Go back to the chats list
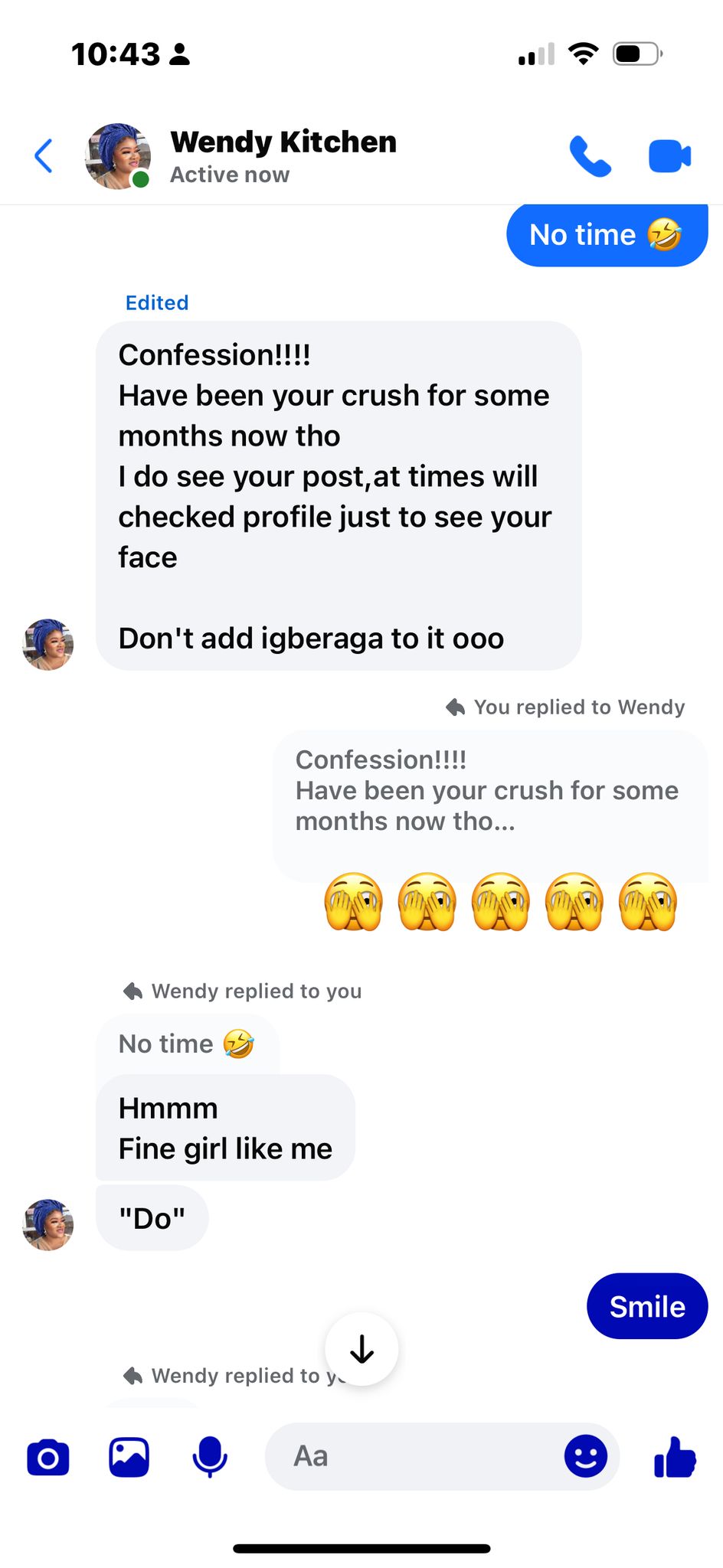Image resolution: width=723 pixels, height=1568 pixels. [44, 156]
